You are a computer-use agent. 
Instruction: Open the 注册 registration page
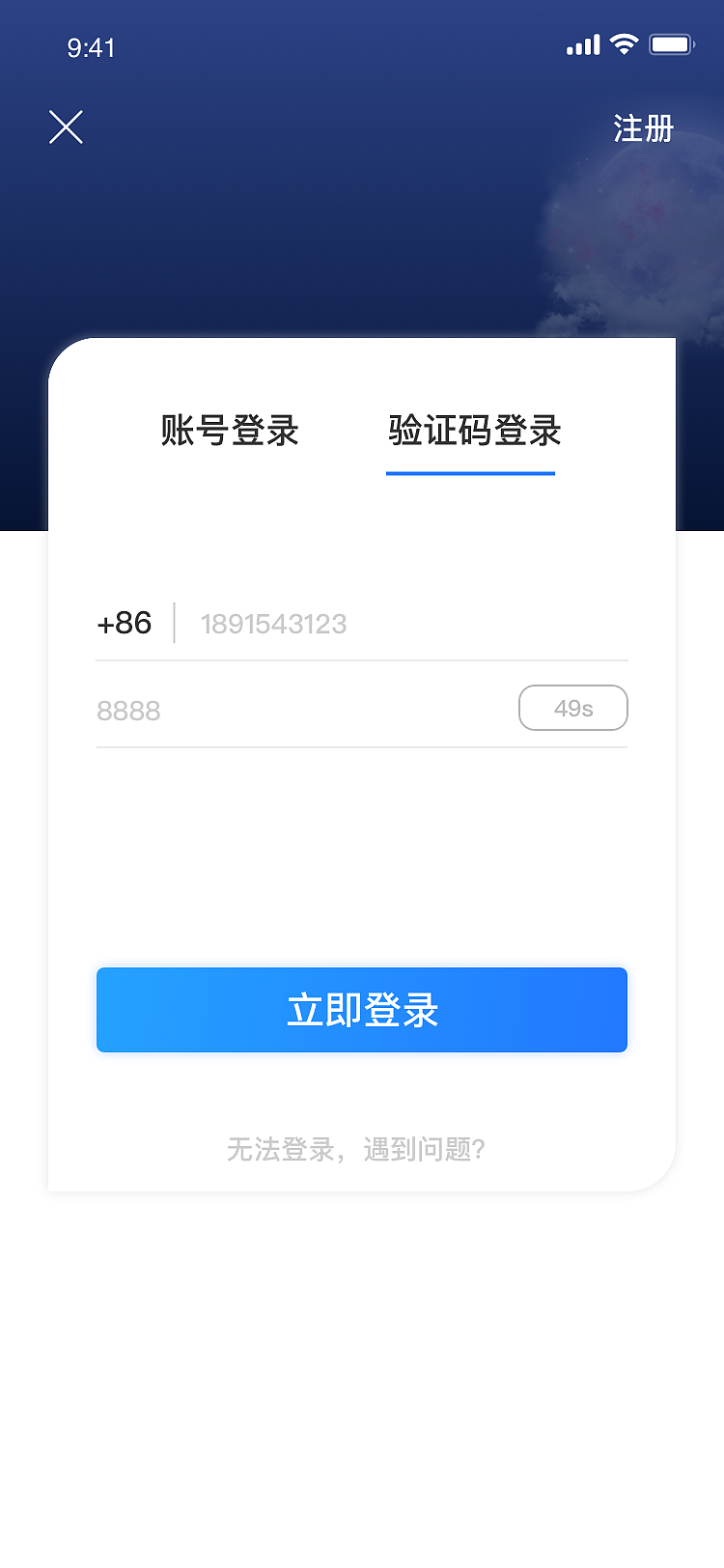(x=643, y=127)
